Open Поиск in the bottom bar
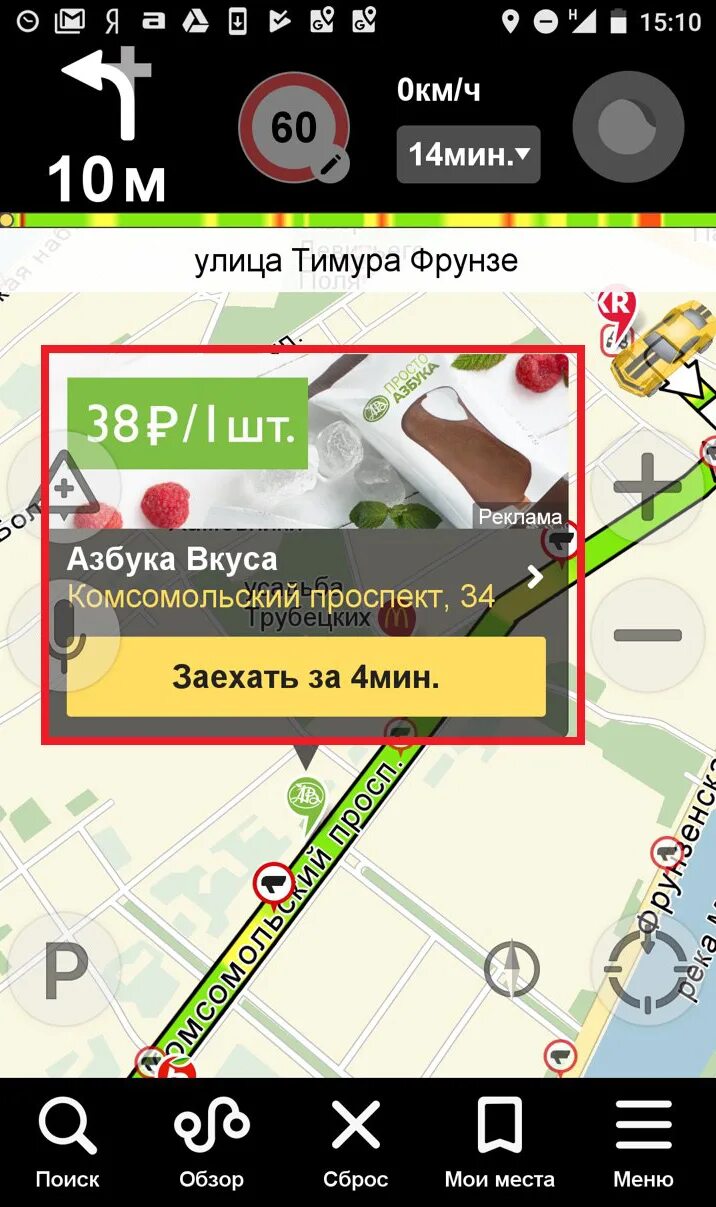The width and height of the screenshot is (716, 1207). click(68, 1143)
